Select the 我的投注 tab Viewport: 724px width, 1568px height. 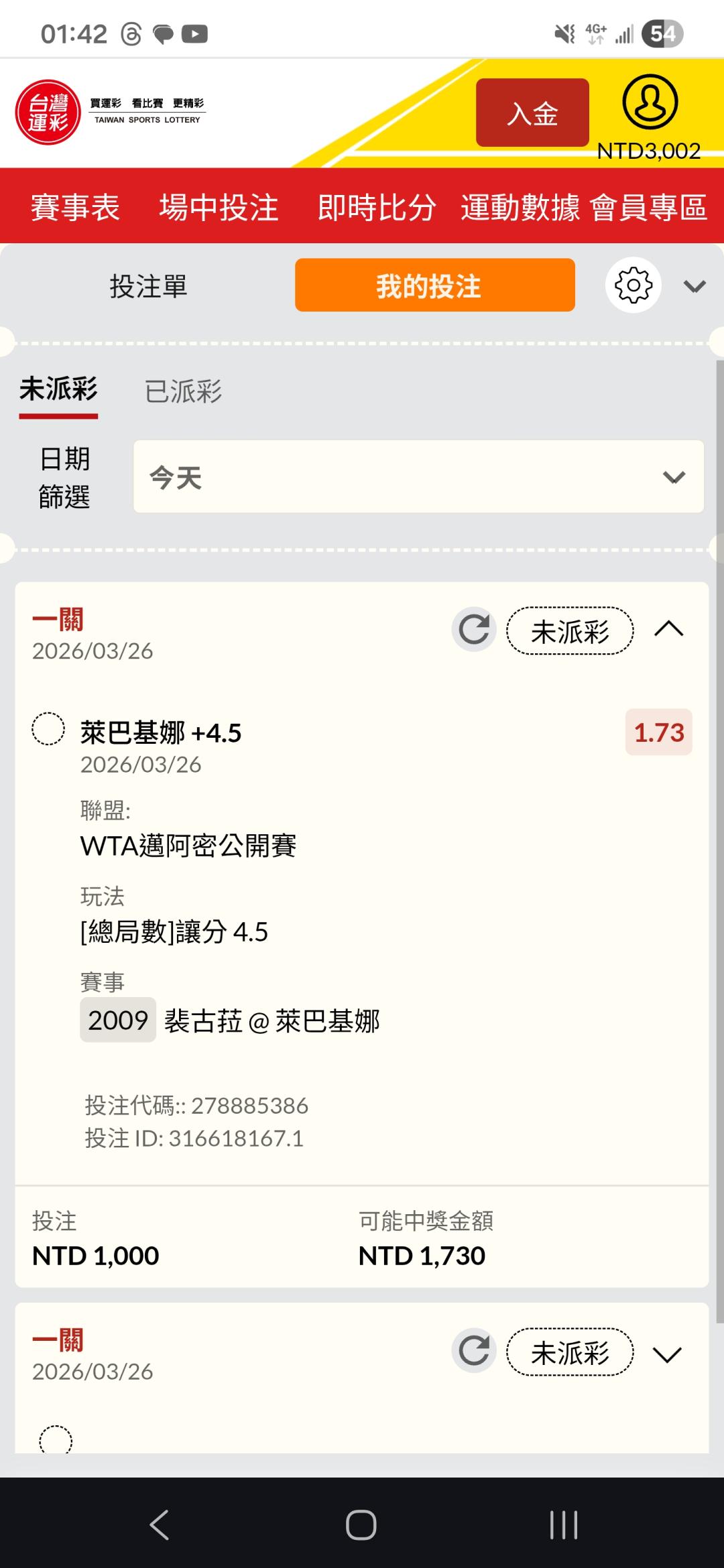click(x=435, y=285)
